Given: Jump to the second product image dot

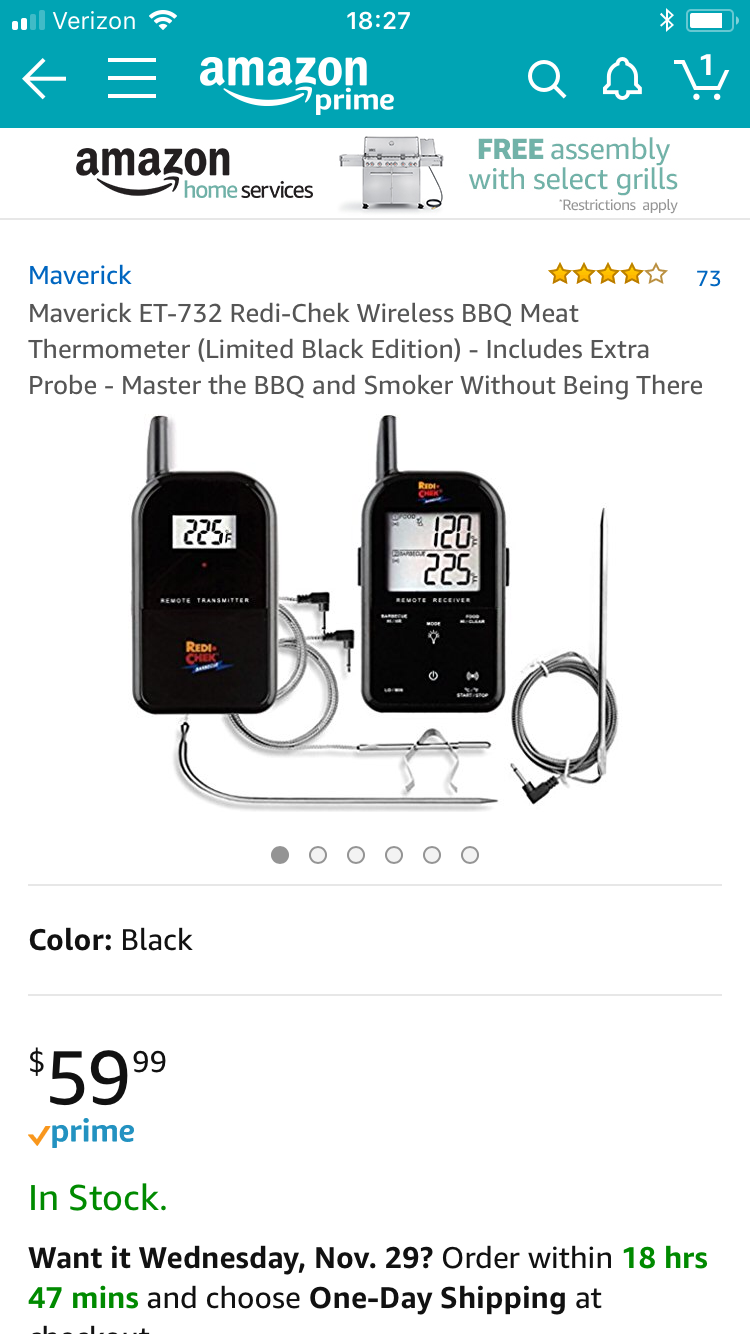Looking at the screenshot, I should [318, 855].
